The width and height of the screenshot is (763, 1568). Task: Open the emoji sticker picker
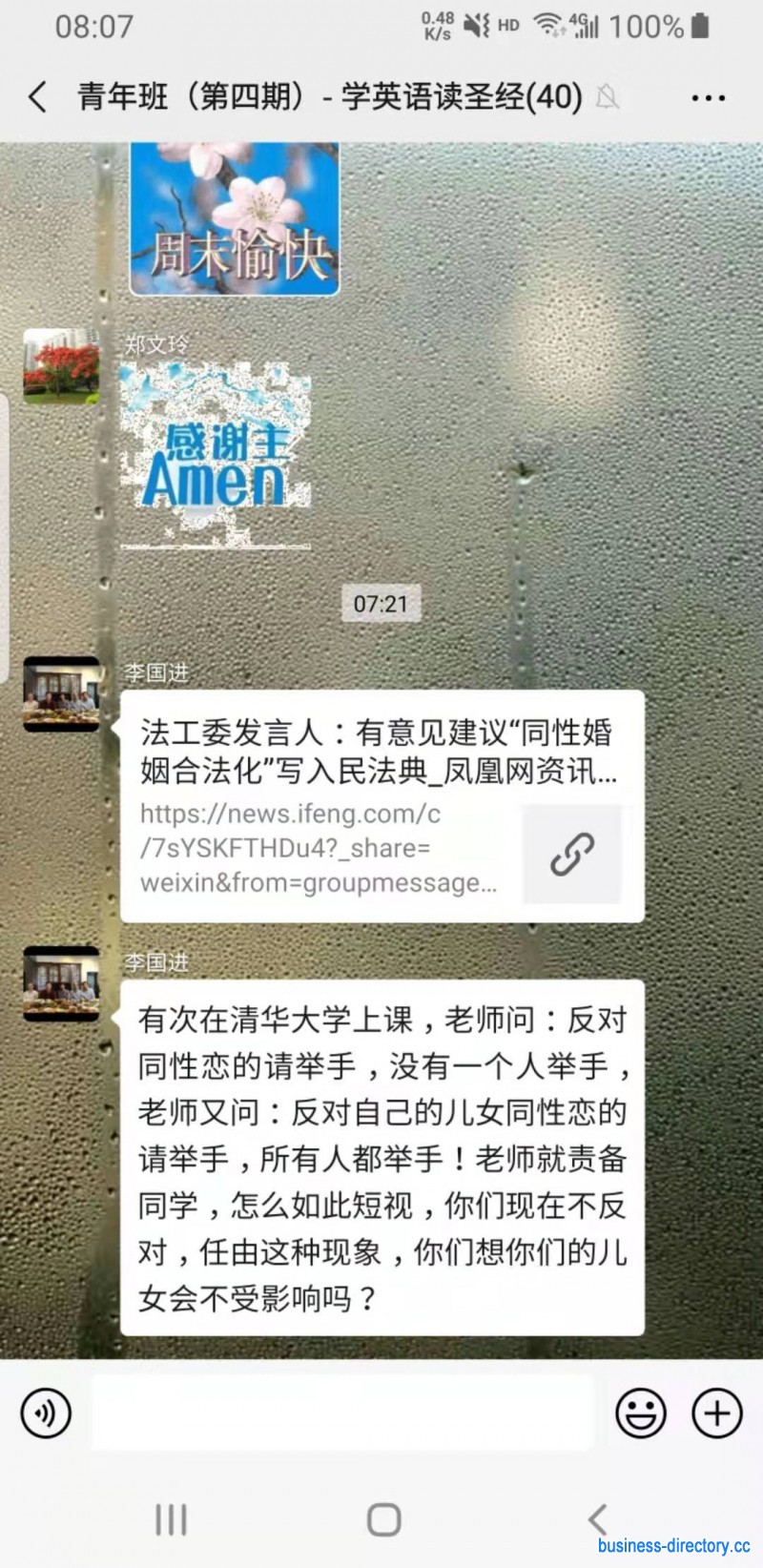coord(640,1413)
